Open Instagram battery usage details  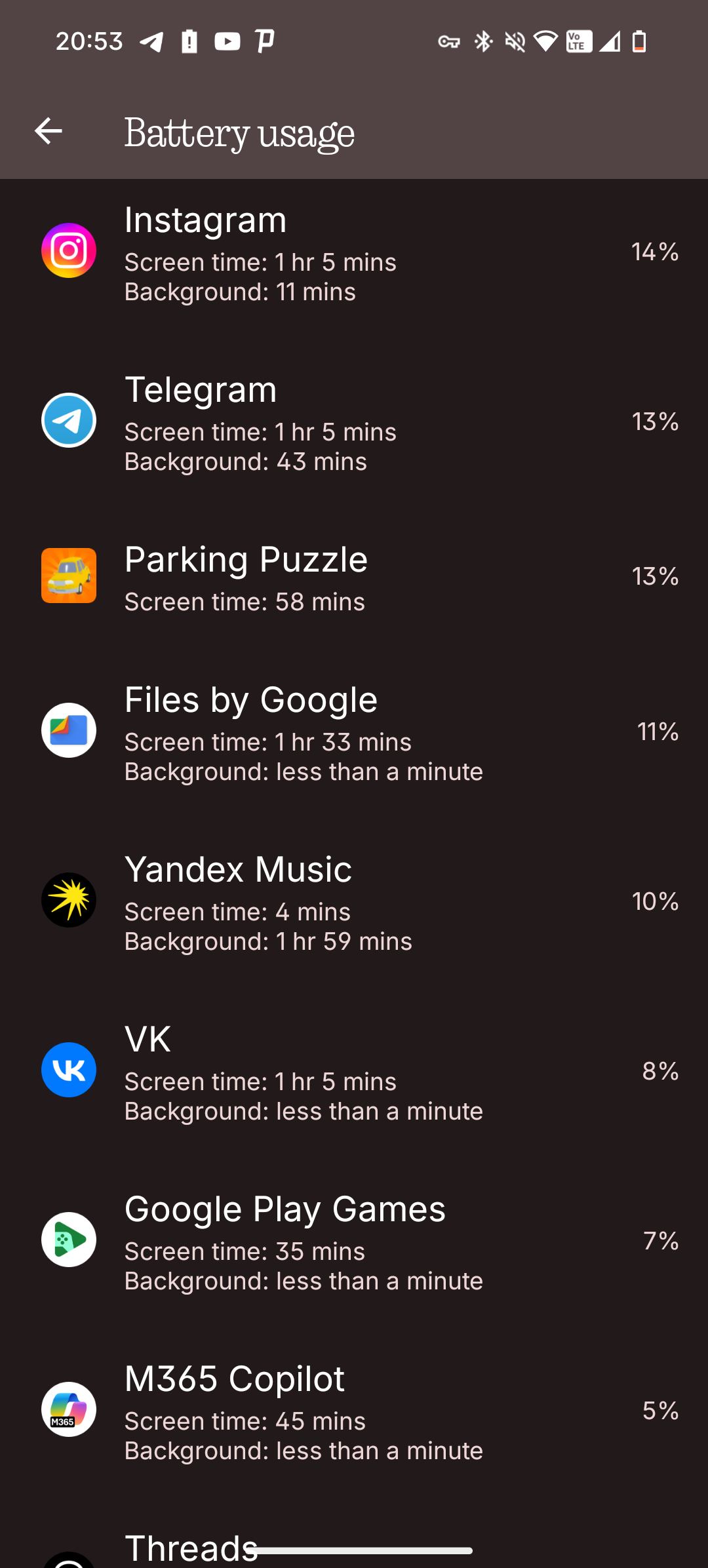(354, 252)
